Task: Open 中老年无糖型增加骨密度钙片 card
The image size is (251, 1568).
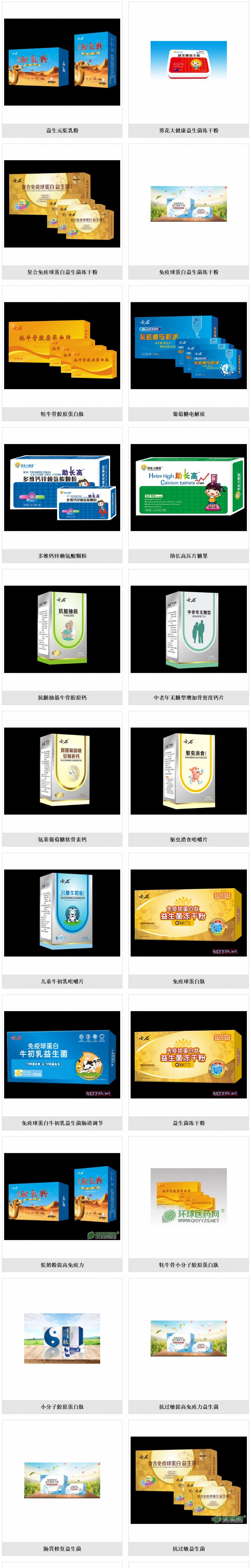Action: [x=188, y=629]
